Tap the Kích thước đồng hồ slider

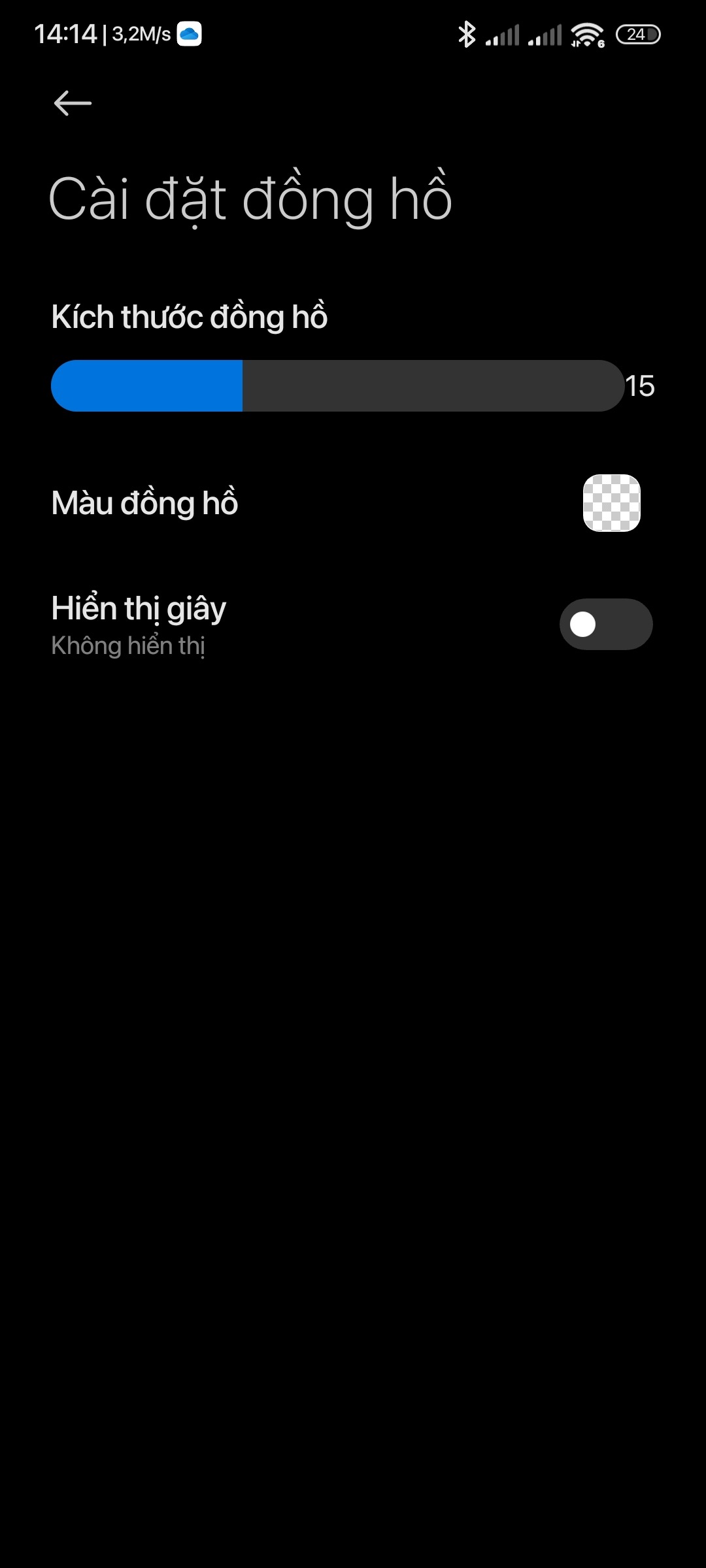click(x=337, y=385)
